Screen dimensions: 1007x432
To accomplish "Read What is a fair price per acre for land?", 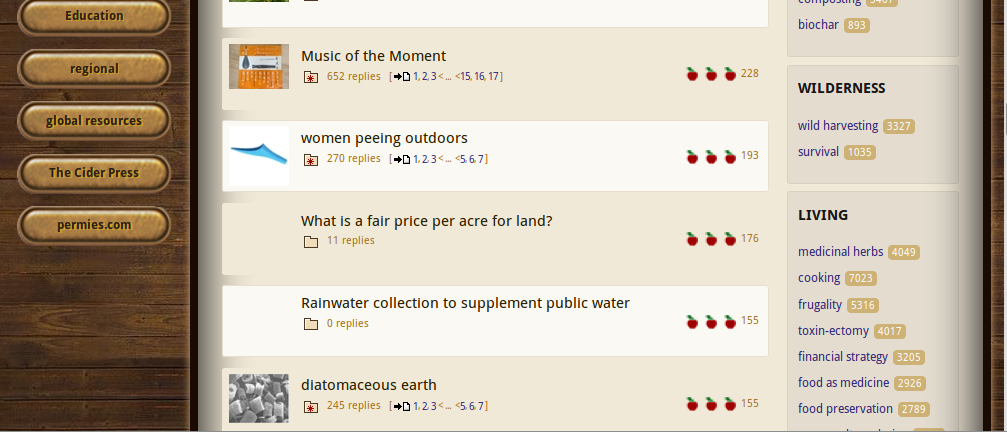I will (x=426, y=221).
